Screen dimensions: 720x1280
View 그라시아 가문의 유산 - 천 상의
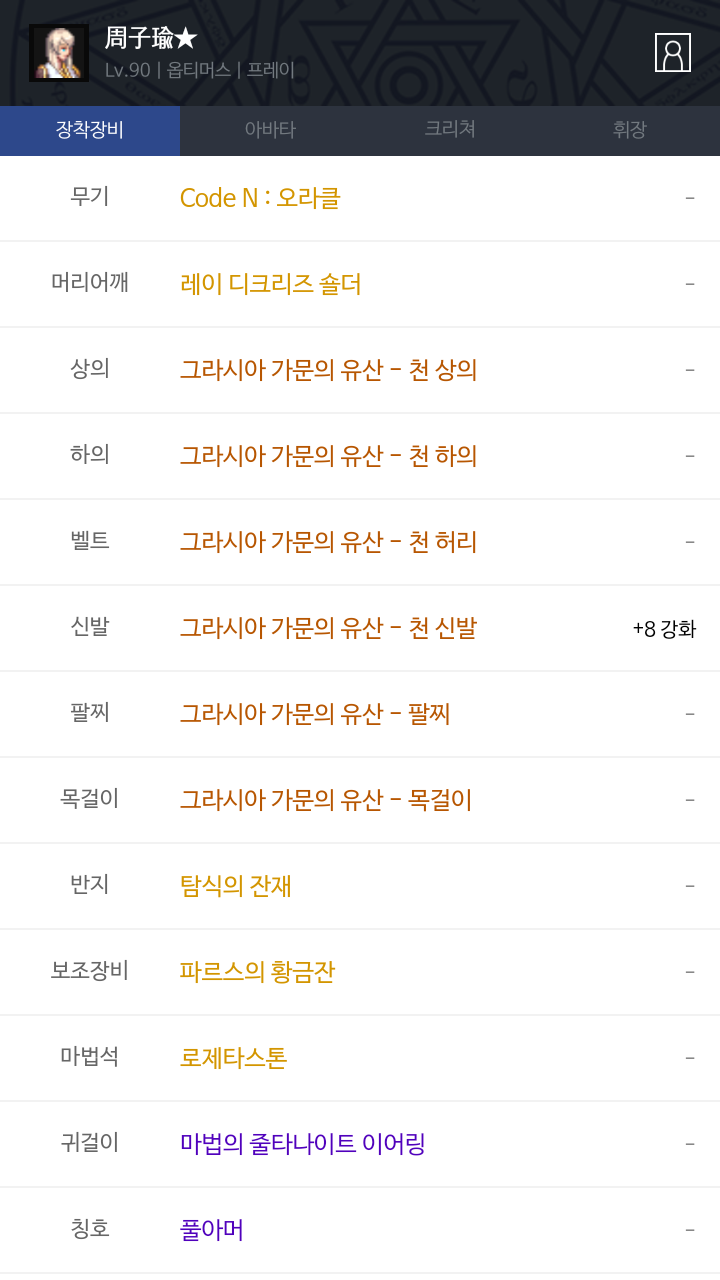tap(360, 370)
